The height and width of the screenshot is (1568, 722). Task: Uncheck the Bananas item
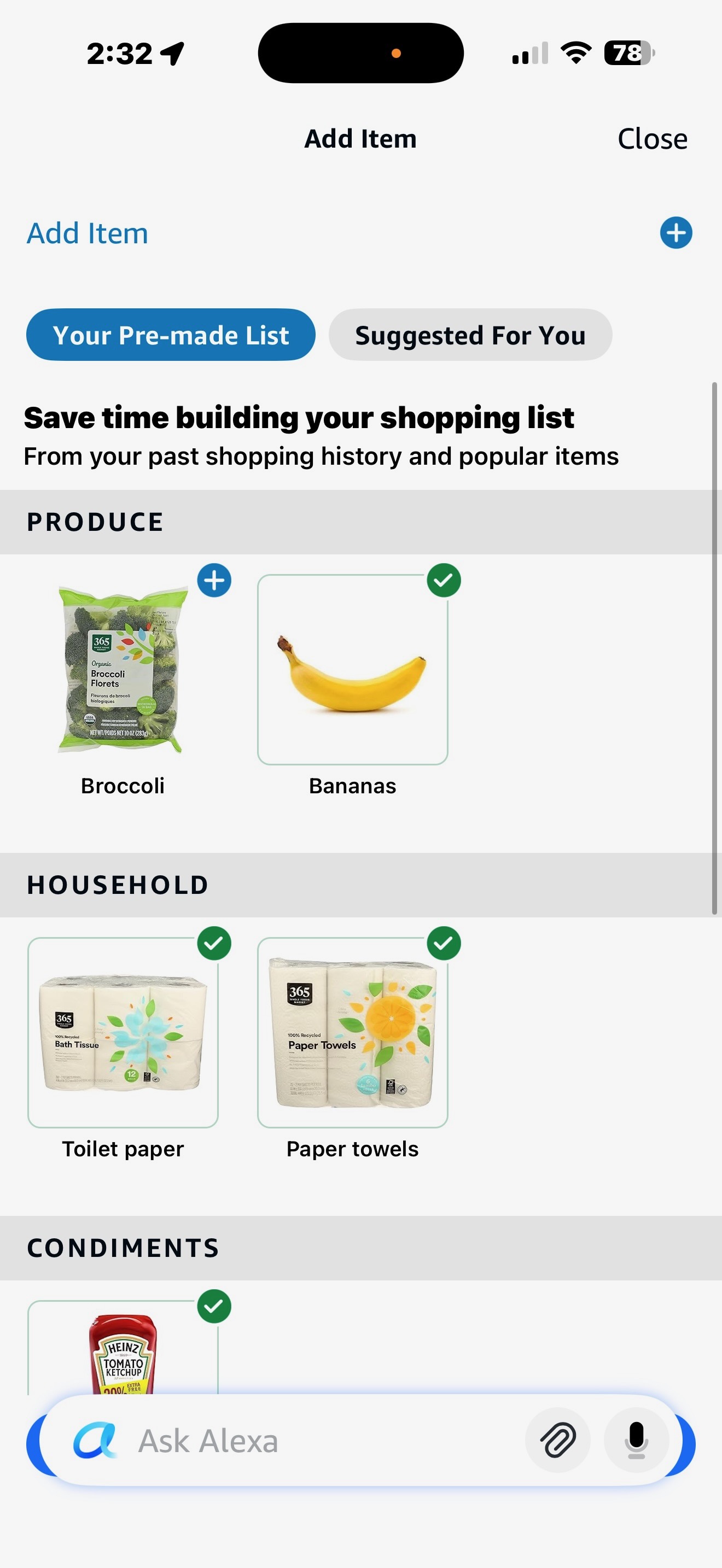click(x=444, y=581)
